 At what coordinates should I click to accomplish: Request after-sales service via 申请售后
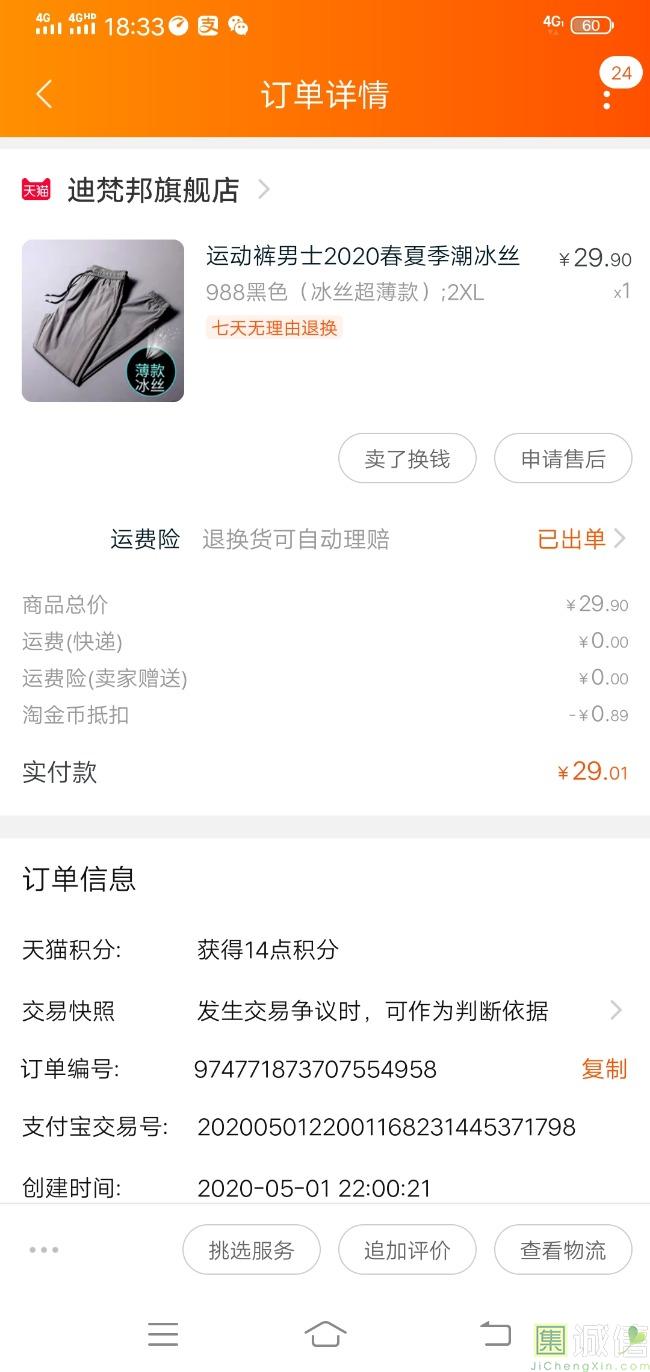(563, 459)
